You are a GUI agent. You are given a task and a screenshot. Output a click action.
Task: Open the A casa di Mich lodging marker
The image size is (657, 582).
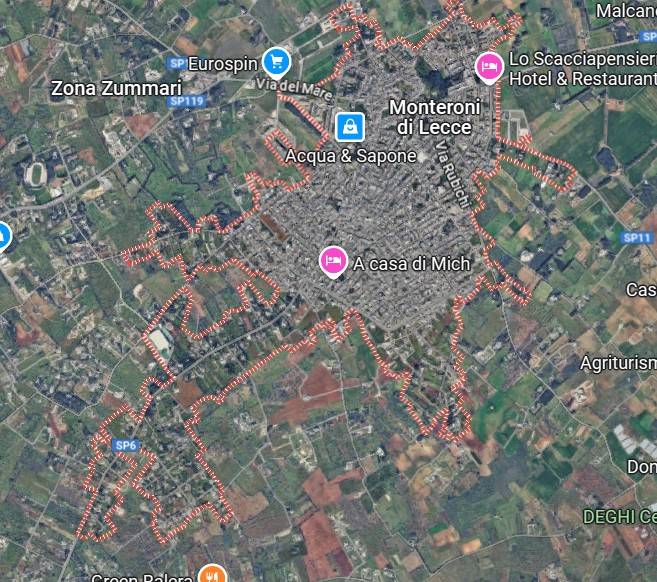tap(333, 261)
